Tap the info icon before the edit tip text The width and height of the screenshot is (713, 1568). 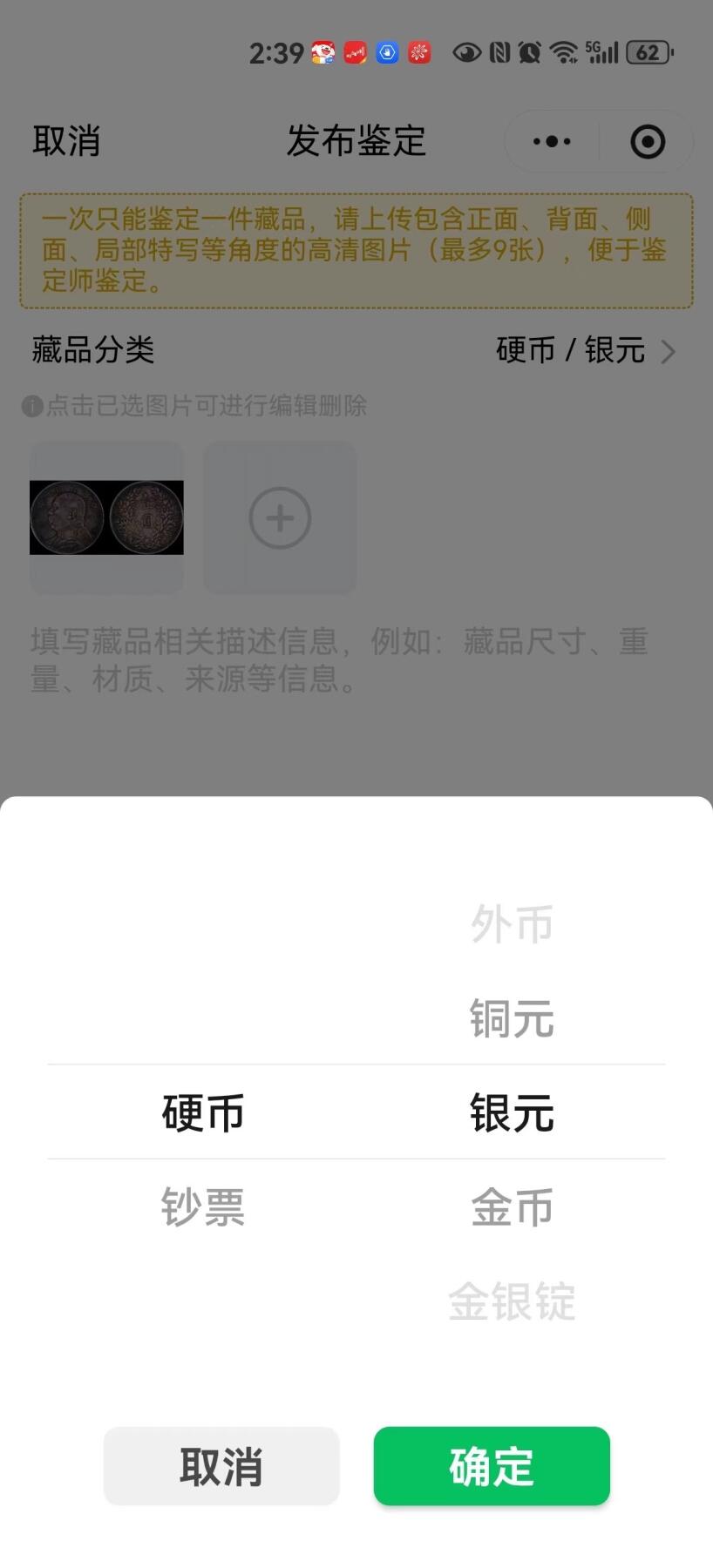tap(31, 407)
